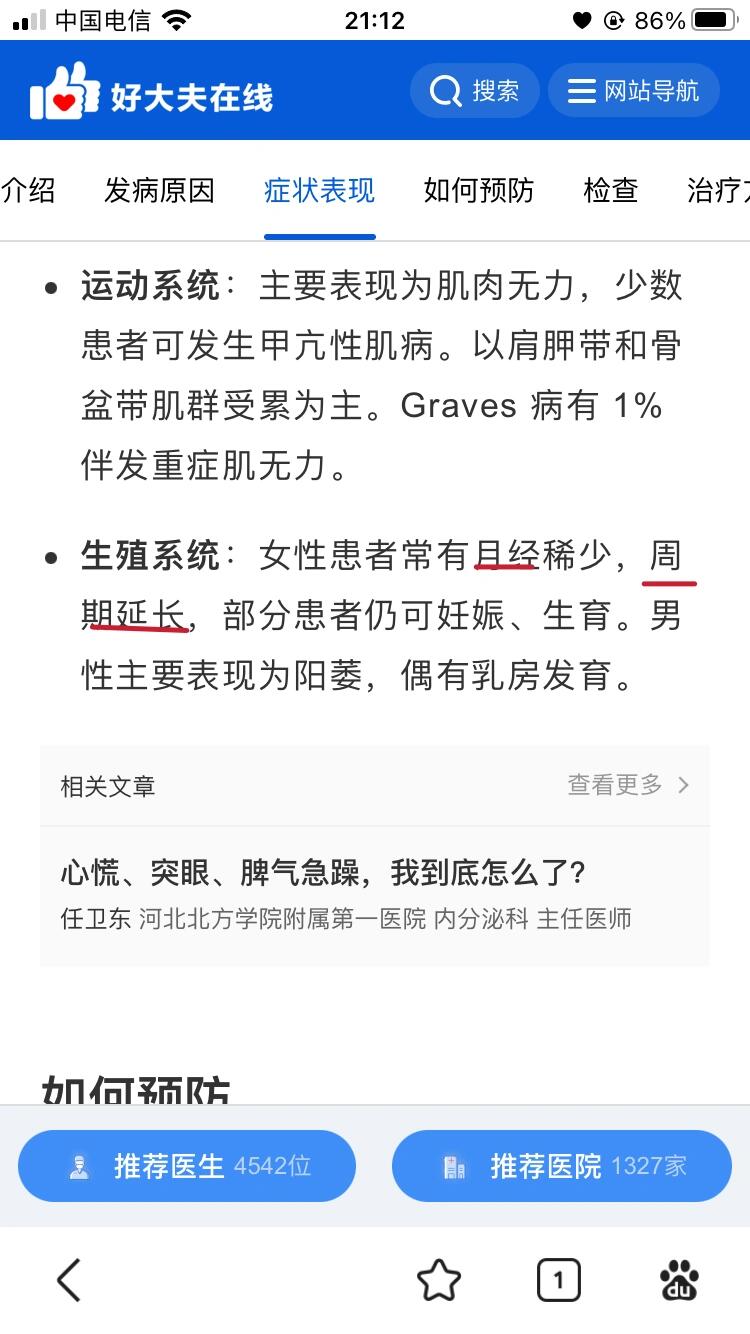This screenshot has height=1334, width=750.
Task: Tap 推荐医院 1327家 button
Action: [x=561, y=1165]
